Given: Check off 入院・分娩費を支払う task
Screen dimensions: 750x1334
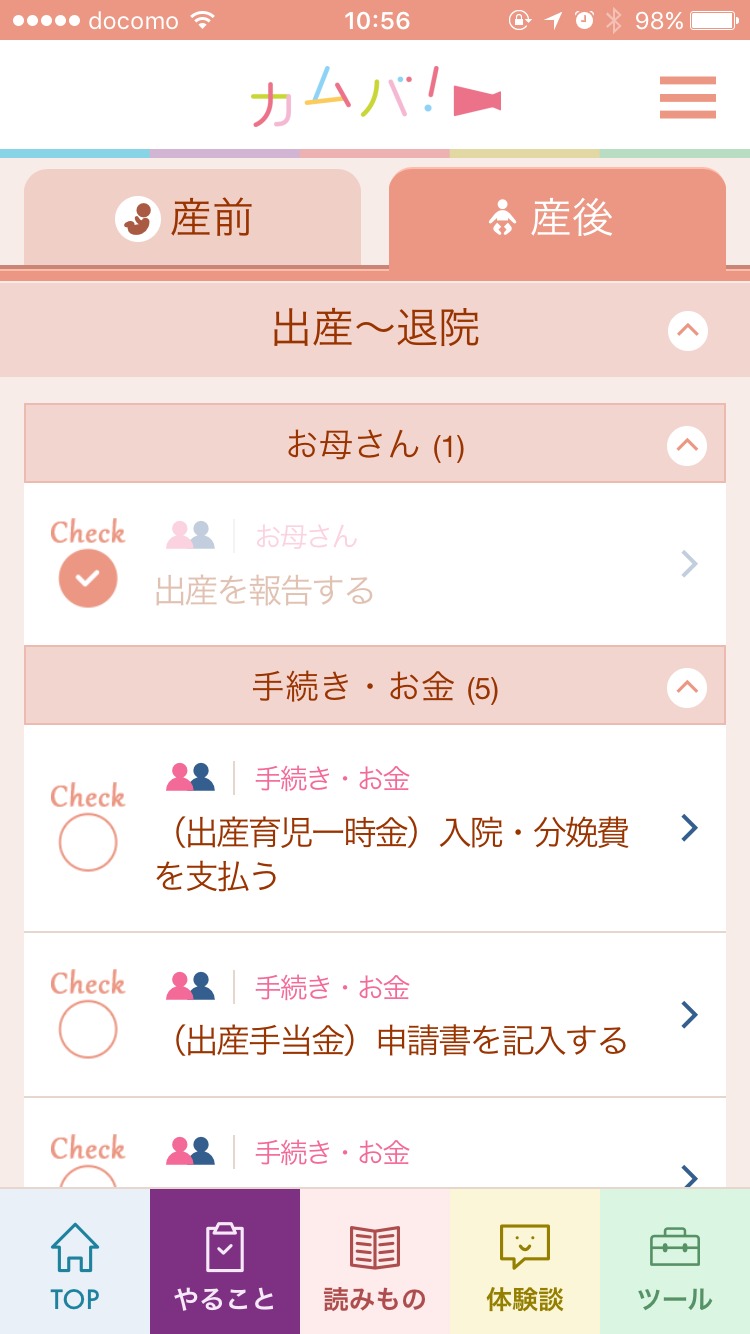Looking at the screenshot, I should point(88,842).
